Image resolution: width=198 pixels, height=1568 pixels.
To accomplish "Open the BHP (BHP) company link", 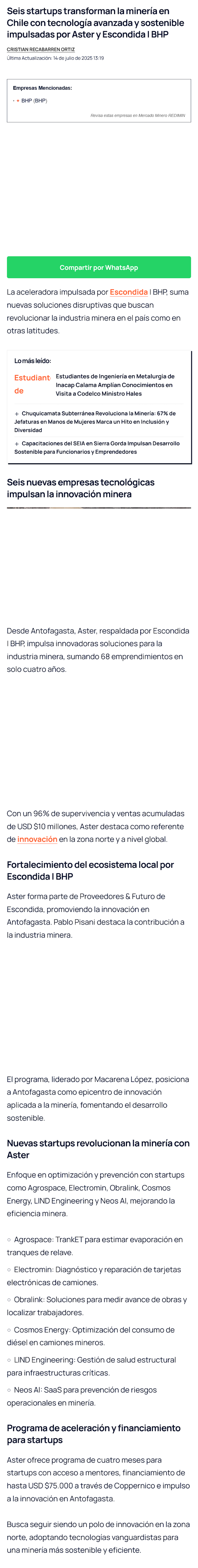I will click(x=34, y=100).
